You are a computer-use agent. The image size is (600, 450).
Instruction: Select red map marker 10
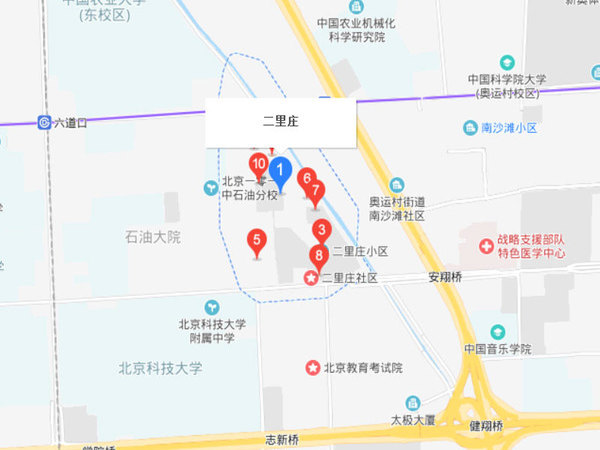(x=258, y=164)
